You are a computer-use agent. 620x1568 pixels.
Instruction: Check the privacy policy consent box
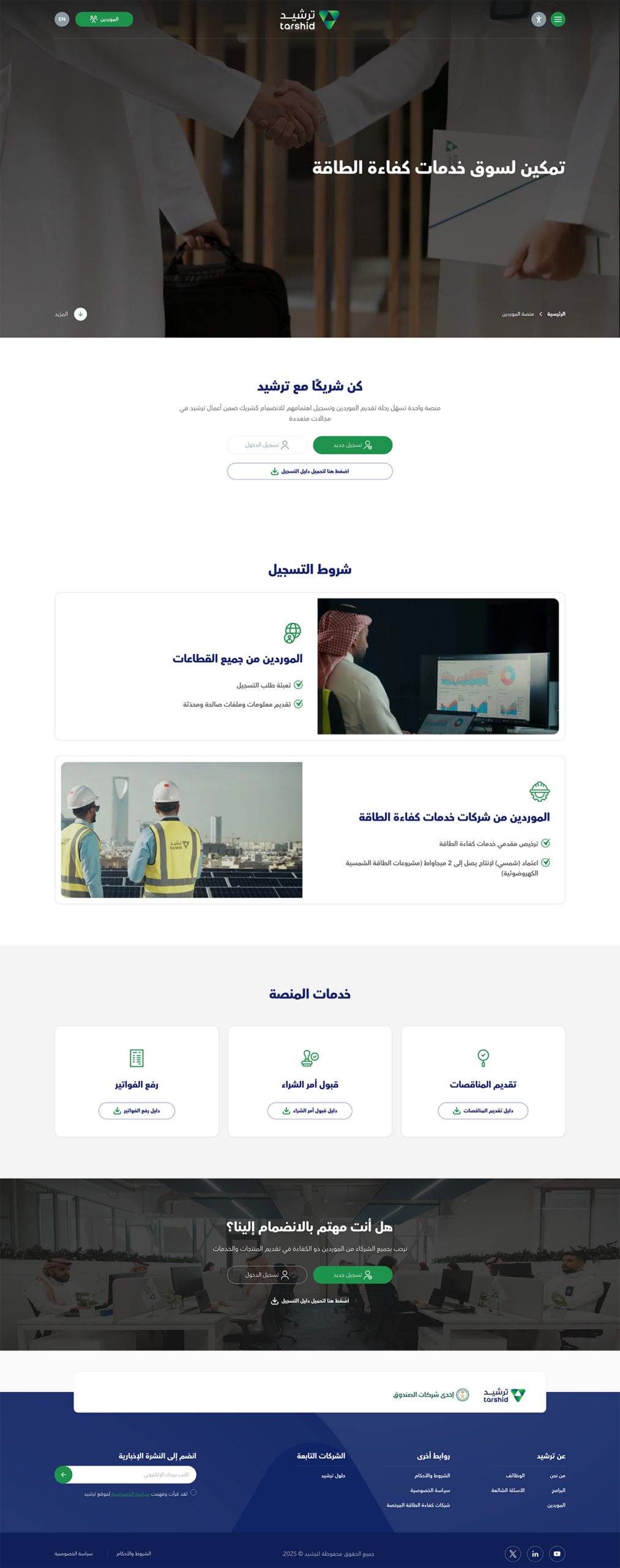click(193, 1493)
